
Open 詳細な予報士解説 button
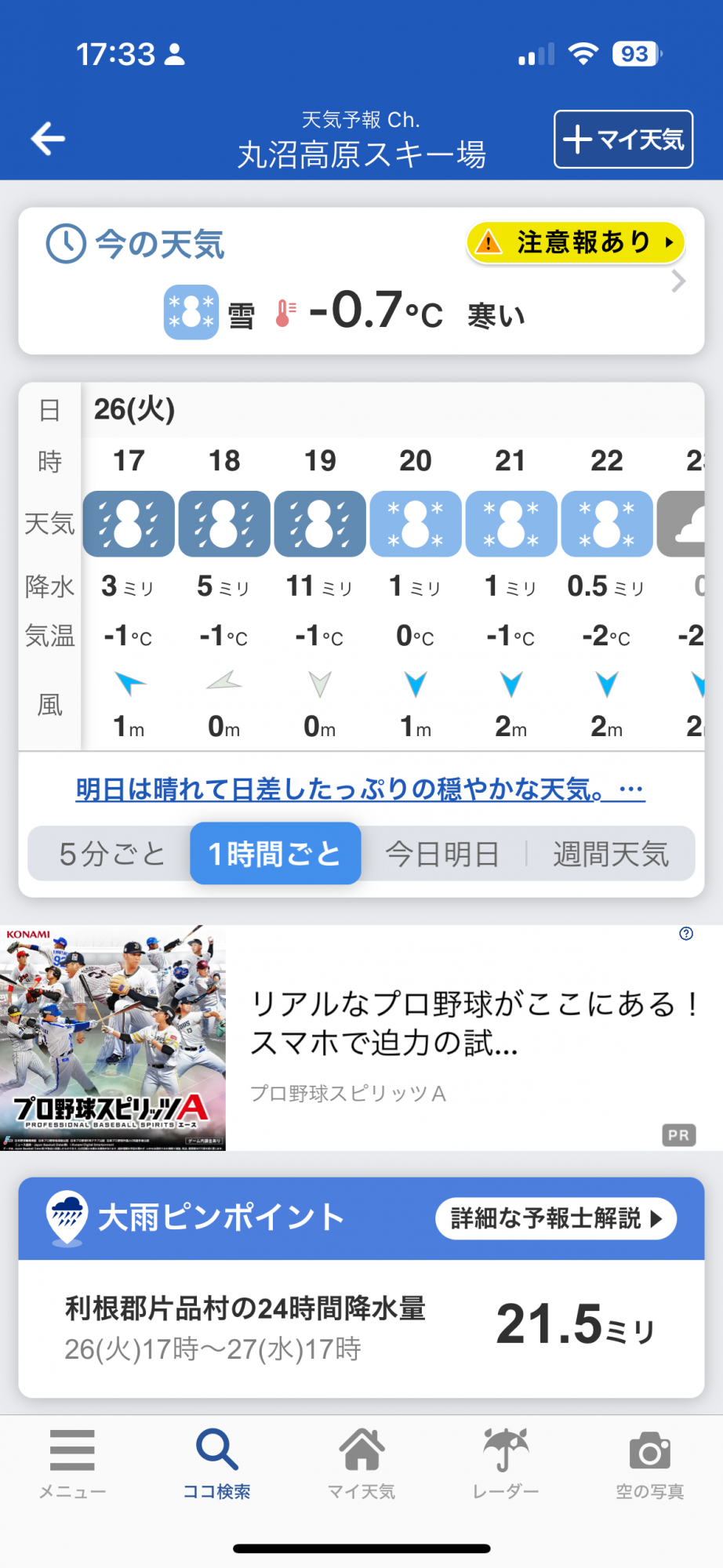click(555, 1218)
